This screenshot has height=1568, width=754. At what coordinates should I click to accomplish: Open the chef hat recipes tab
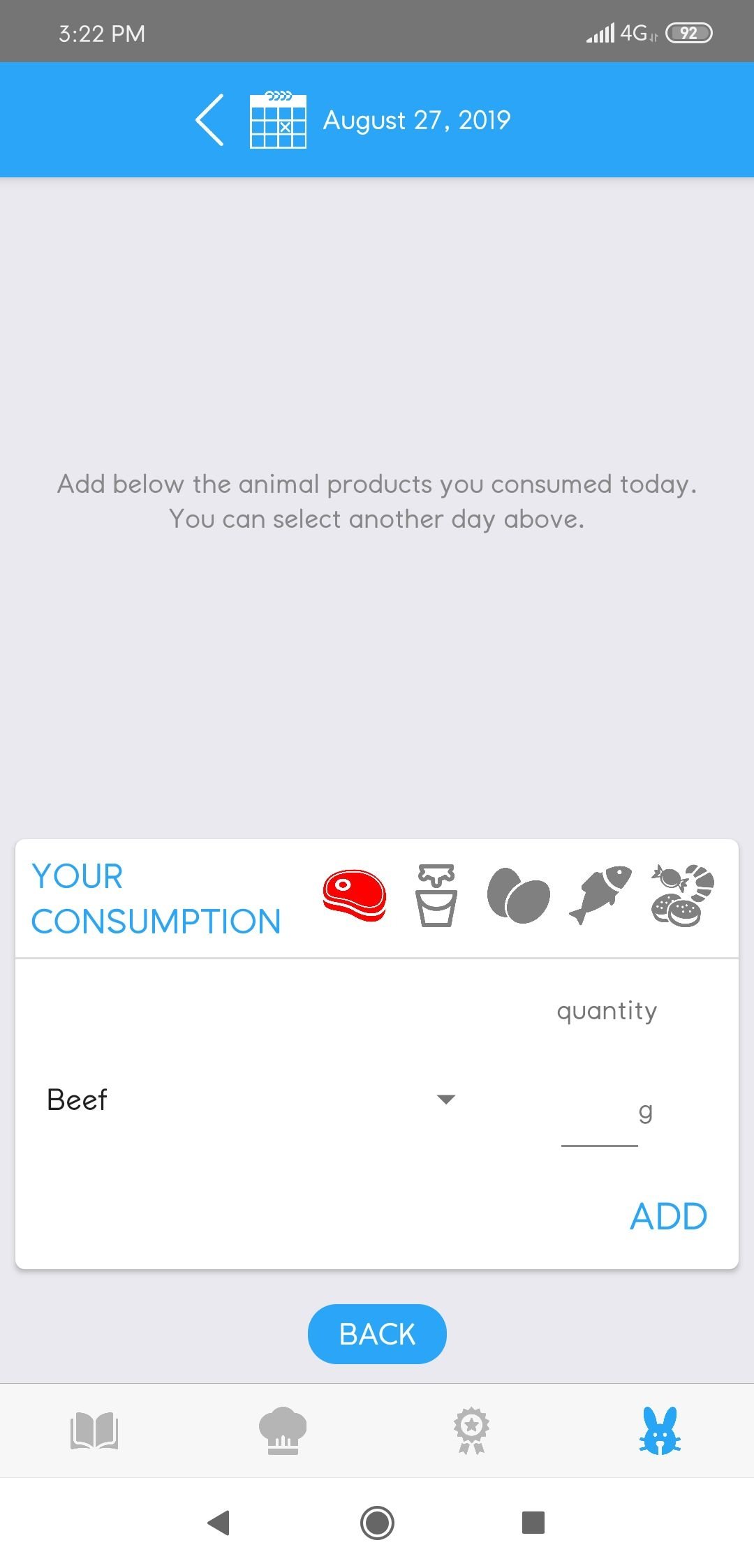click(x=283, y=1430)
